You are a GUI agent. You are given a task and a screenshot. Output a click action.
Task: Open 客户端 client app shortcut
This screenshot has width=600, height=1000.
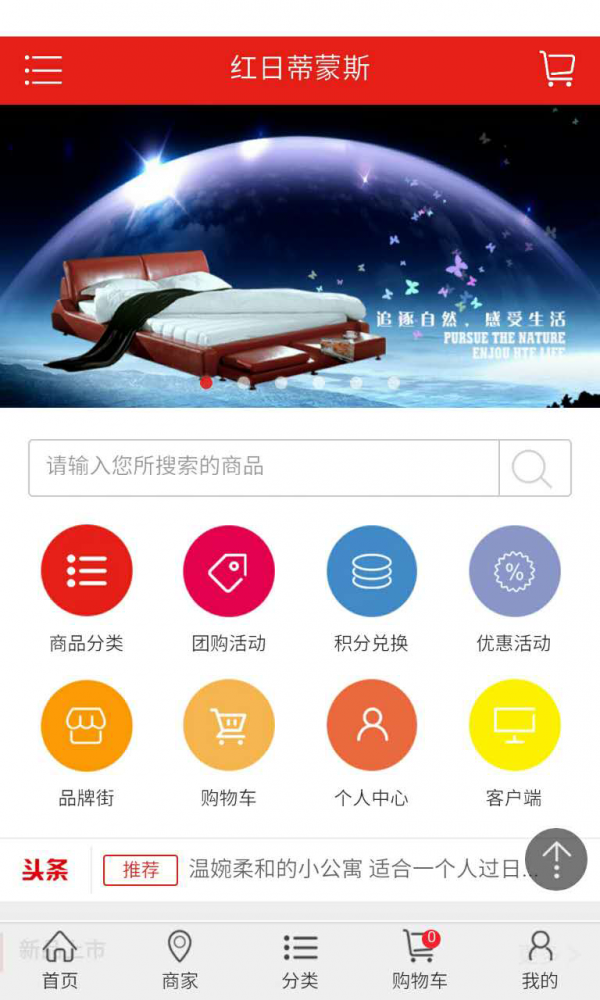coord(514,726)
